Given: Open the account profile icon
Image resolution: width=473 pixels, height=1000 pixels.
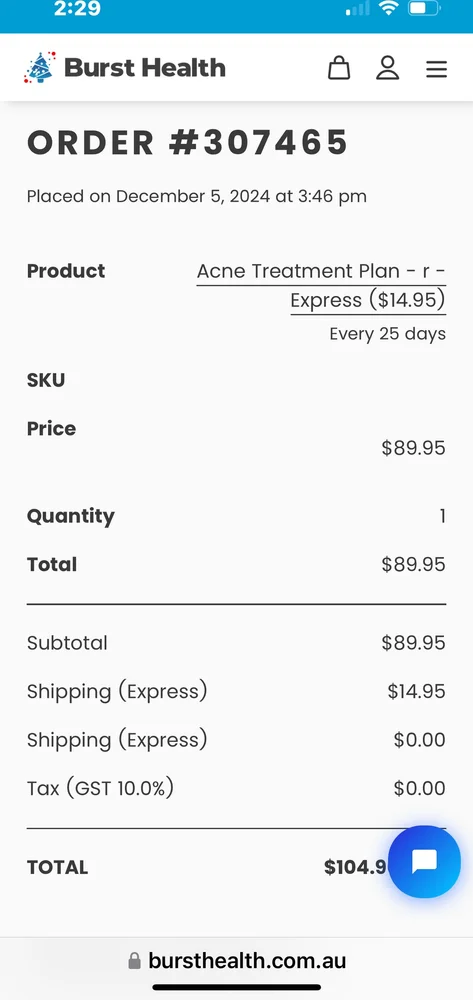Looking at the screenshot, I should pyautogui.click(x=387, y=68).
